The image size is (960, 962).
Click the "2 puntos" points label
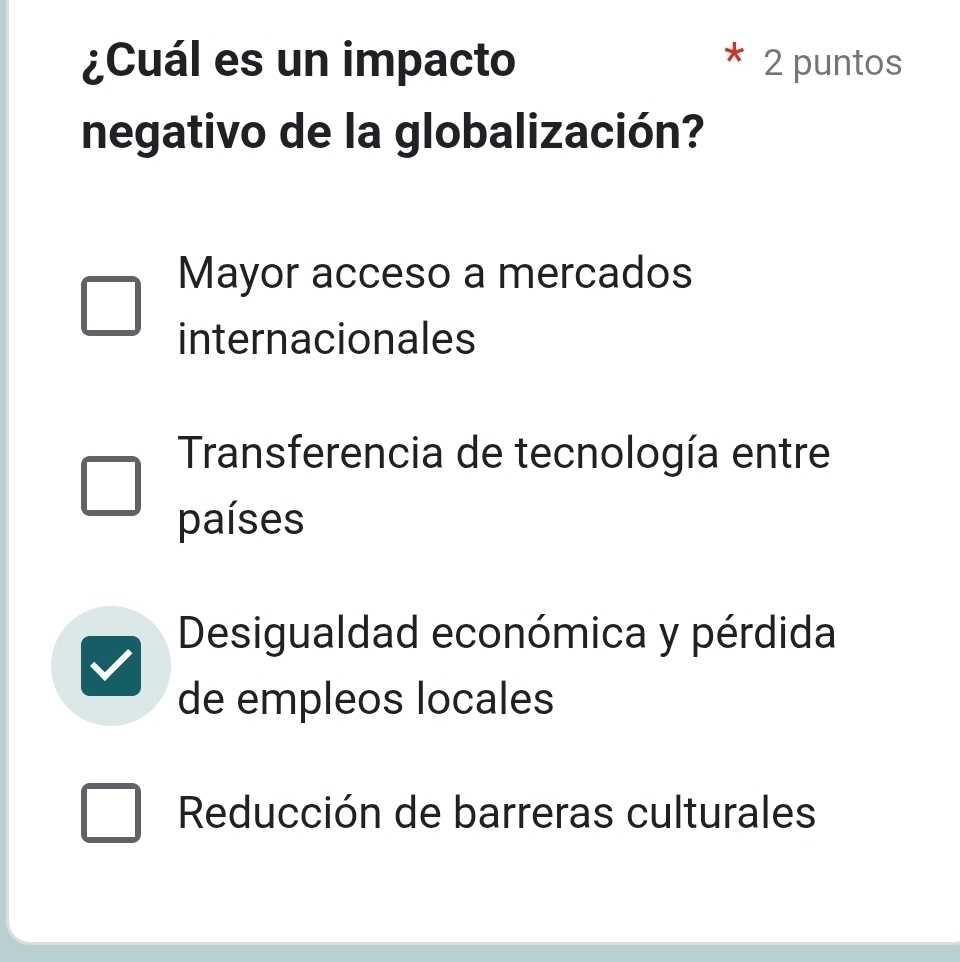point(833,62)
